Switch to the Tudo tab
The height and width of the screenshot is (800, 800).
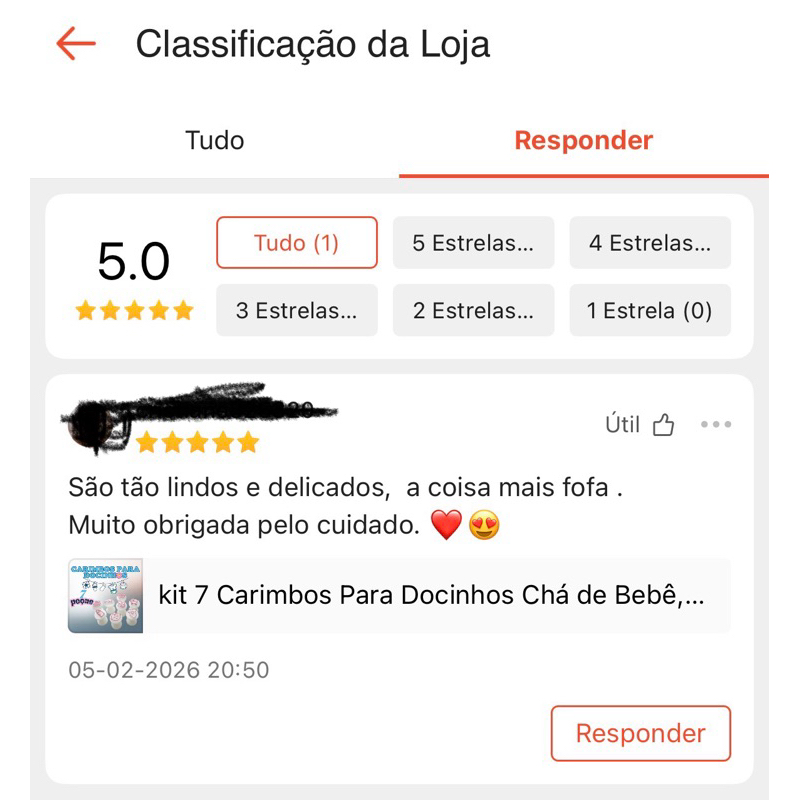(214, 141)
